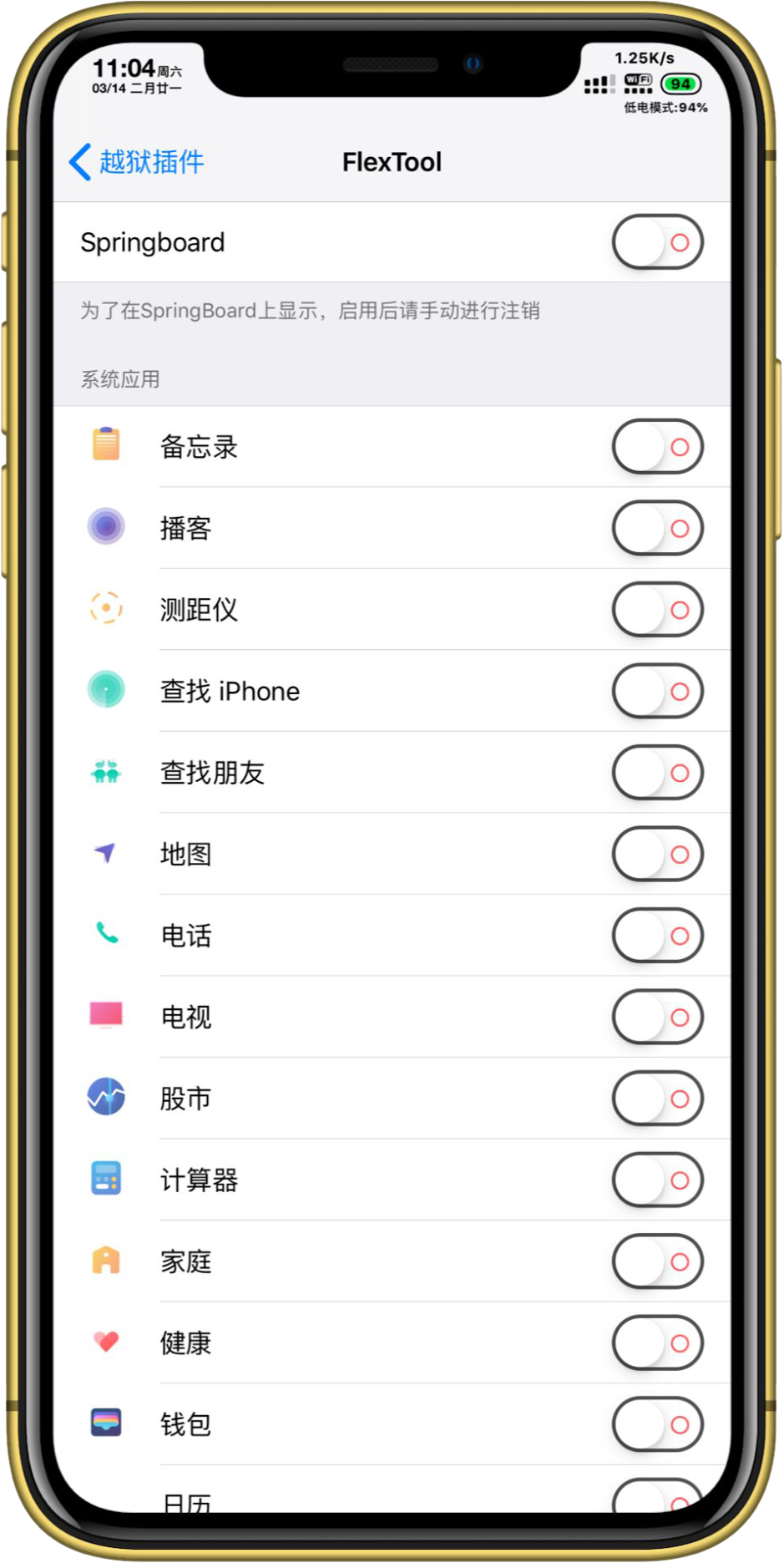The height and width of the screenshot is (1563, 784).
Task: Toggle 计算器 on
Action: [657, 1180]
